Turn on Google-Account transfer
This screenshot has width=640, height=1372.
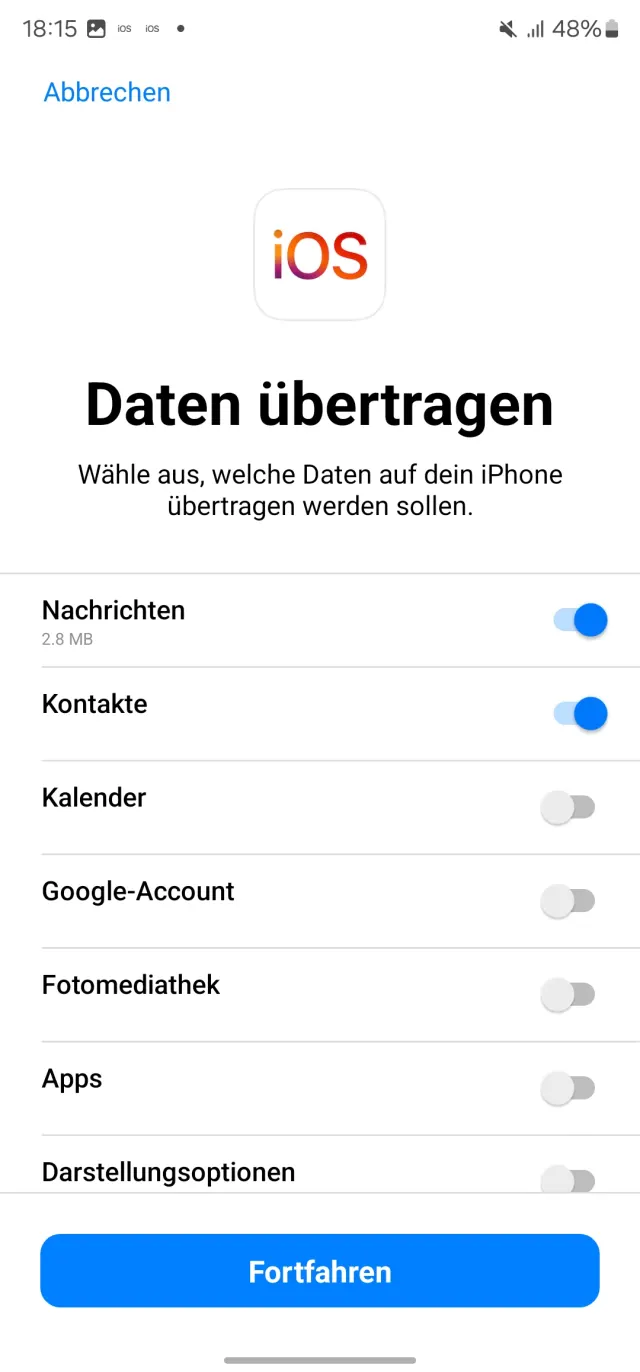pos(568,902)
